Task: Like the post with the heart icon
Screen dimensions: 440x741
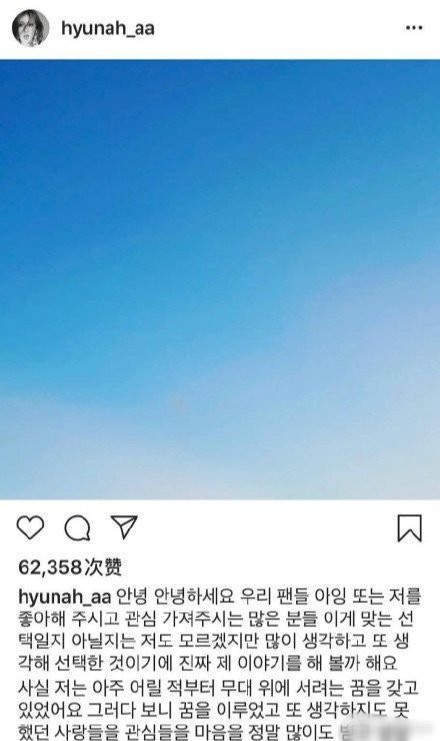Action: (30, 528)
